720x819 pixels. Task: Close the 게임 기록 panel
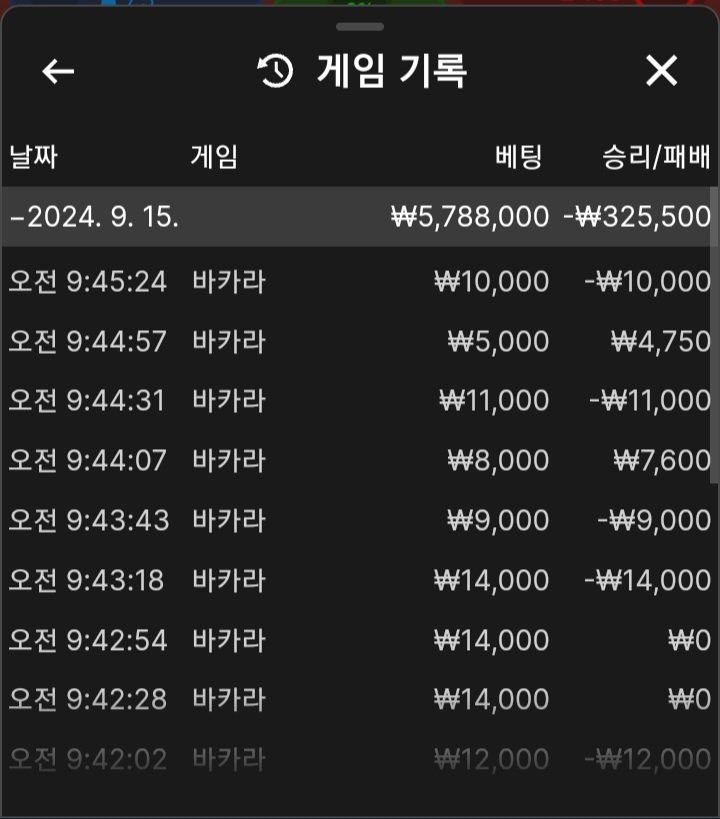(x=661, y=71)
